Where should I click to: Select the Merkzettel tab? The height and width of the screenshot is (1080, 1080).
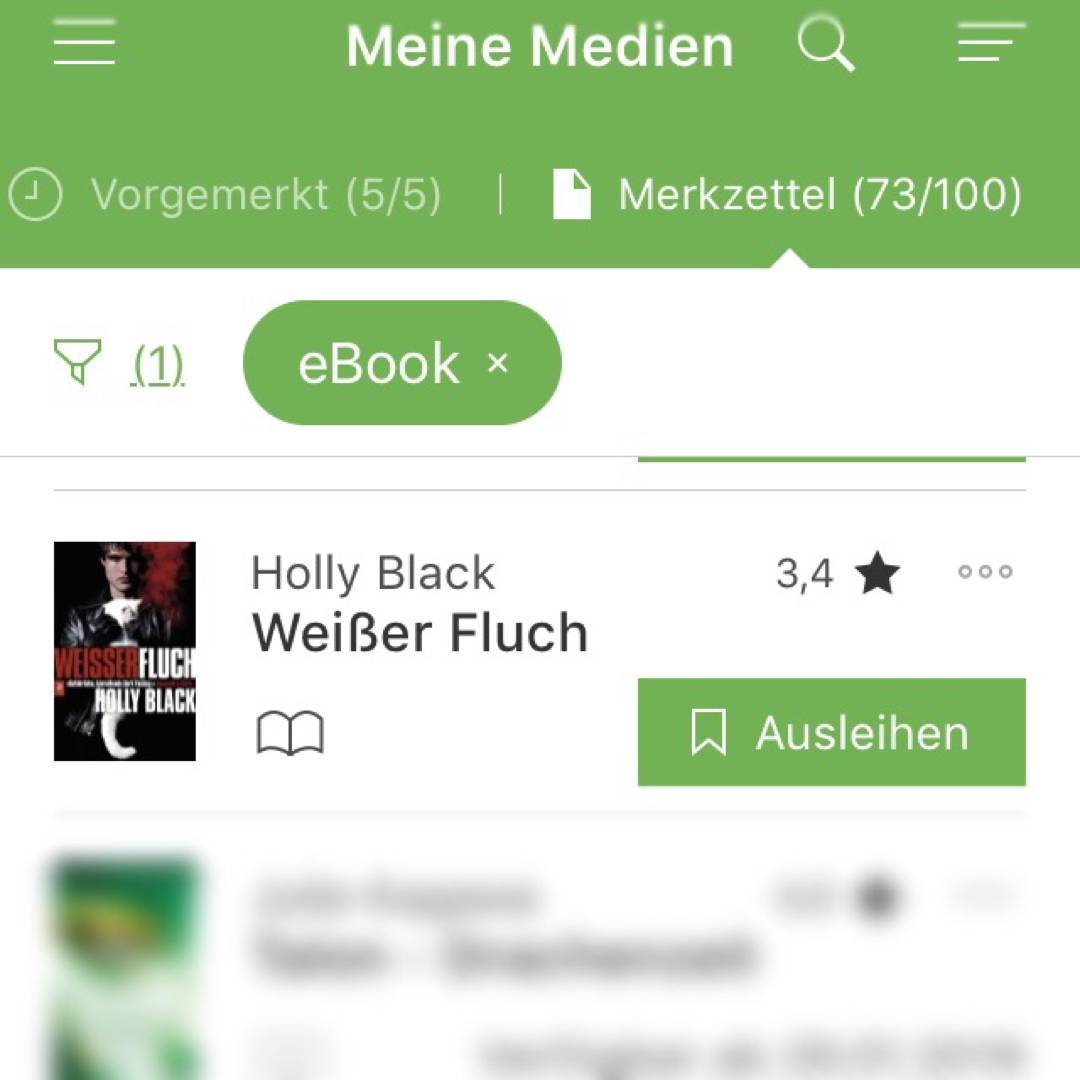(788, 195)
